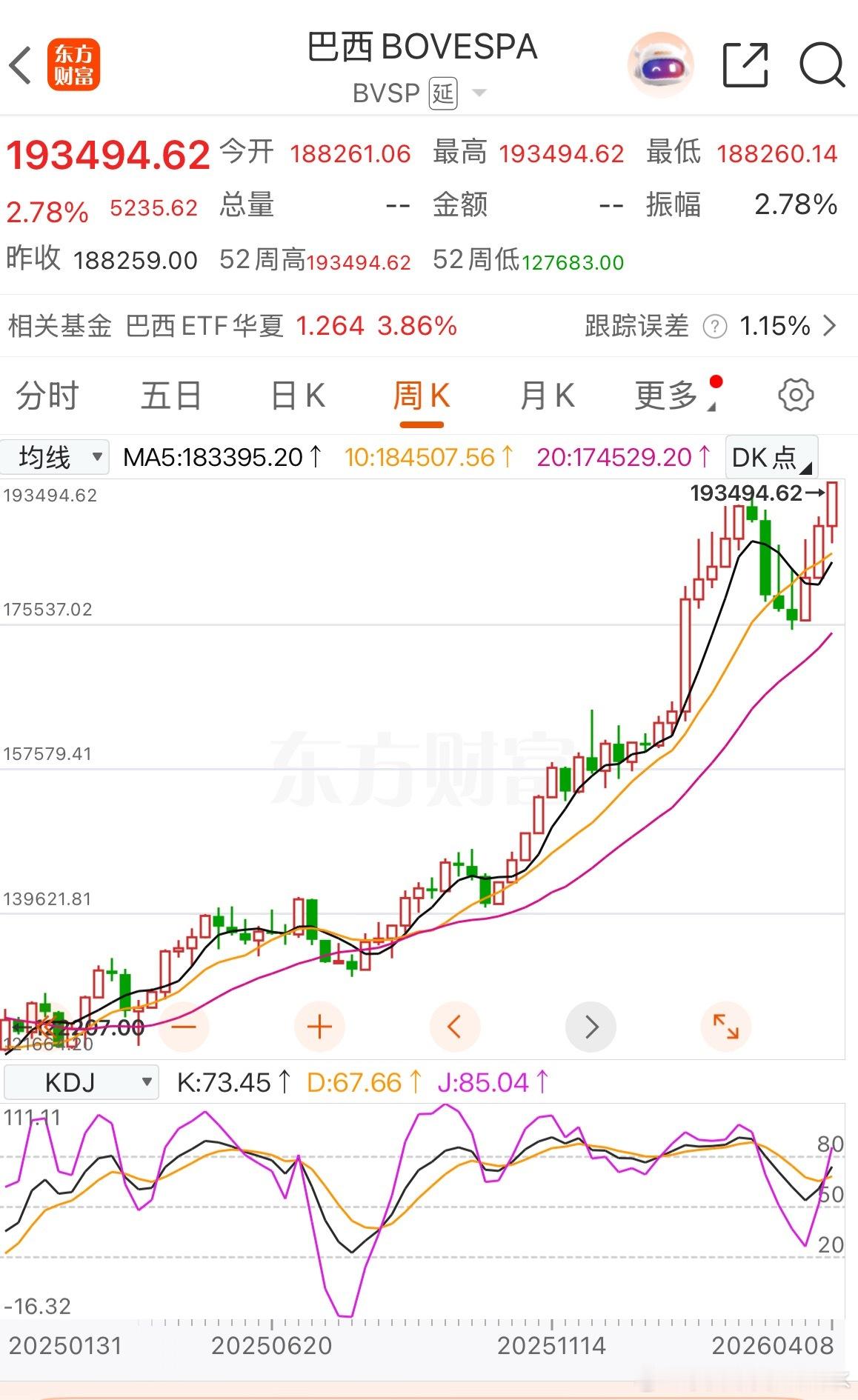Zoom out chart with minus button
The width and height of the screenshot is (858, 1400).
click(x=183, y=1027)
